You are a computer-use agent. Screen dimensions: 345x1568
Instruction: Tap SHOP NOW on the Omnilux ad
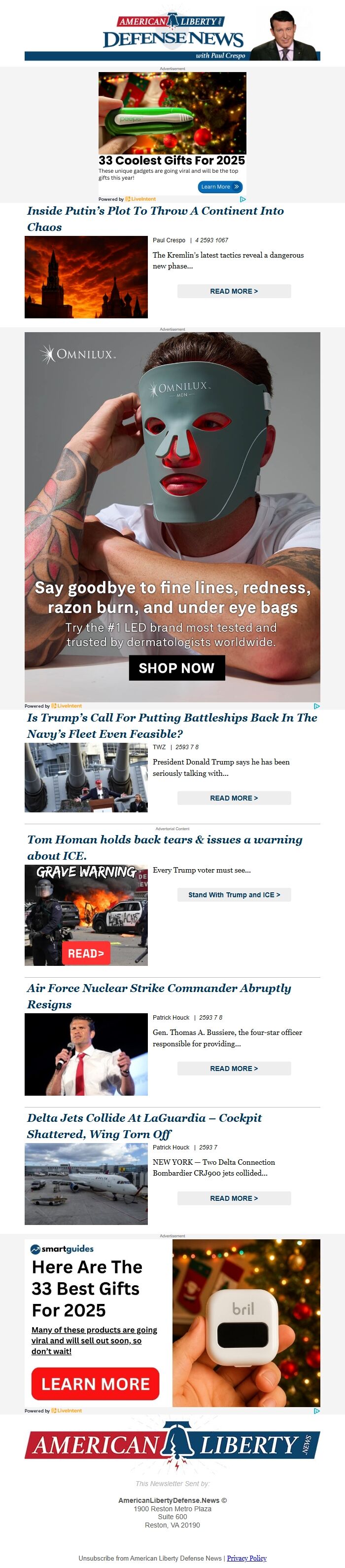tap(177, 668)
